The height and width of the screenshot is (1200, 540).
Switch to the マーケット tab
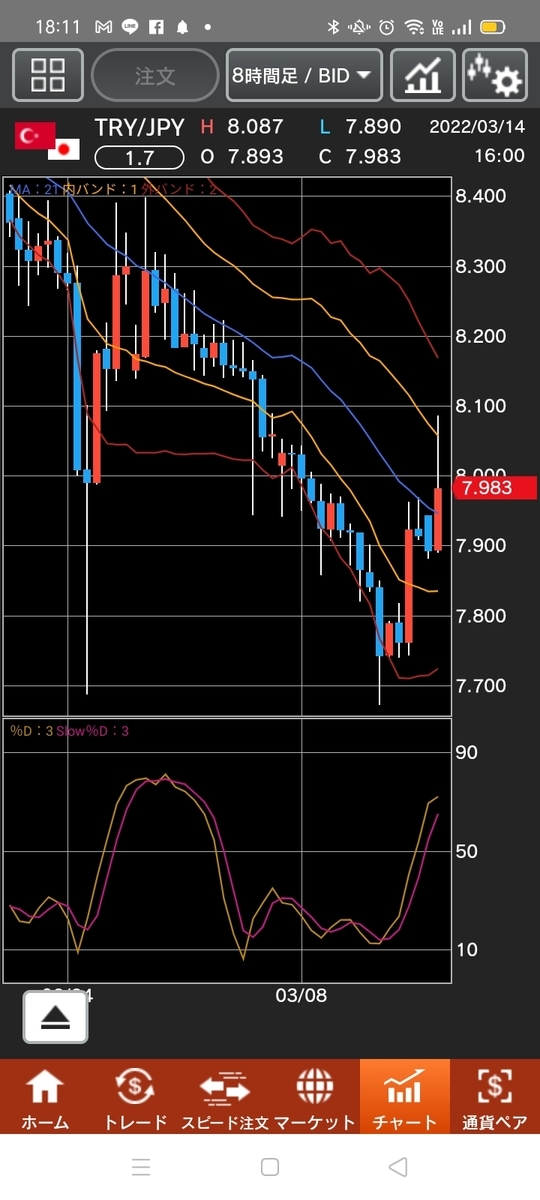[x=315, y=1097]
